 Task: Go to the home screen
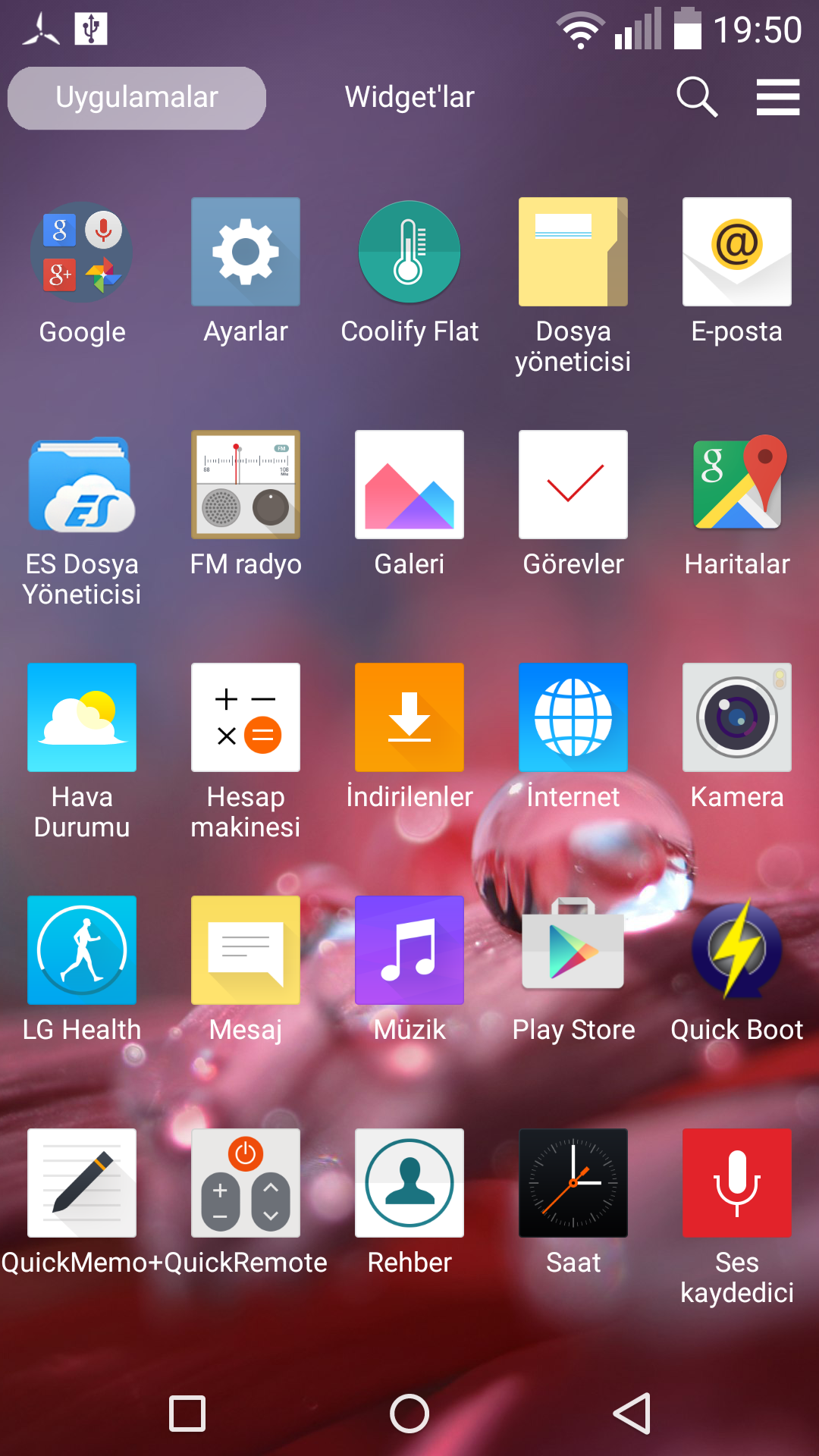pos(409,1414)
